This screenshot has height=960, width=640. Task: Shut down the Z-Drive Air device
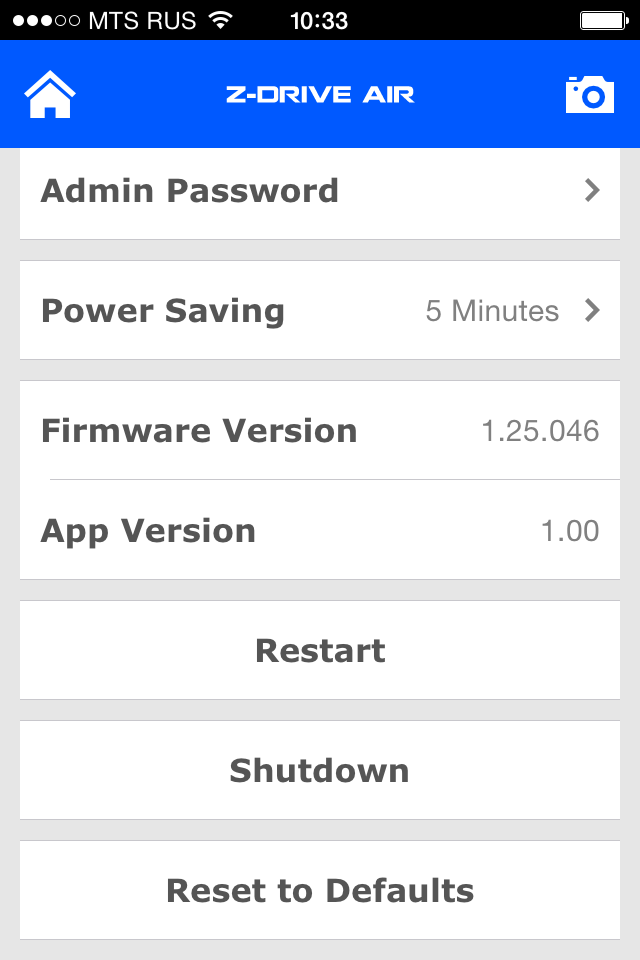point(320,771)
